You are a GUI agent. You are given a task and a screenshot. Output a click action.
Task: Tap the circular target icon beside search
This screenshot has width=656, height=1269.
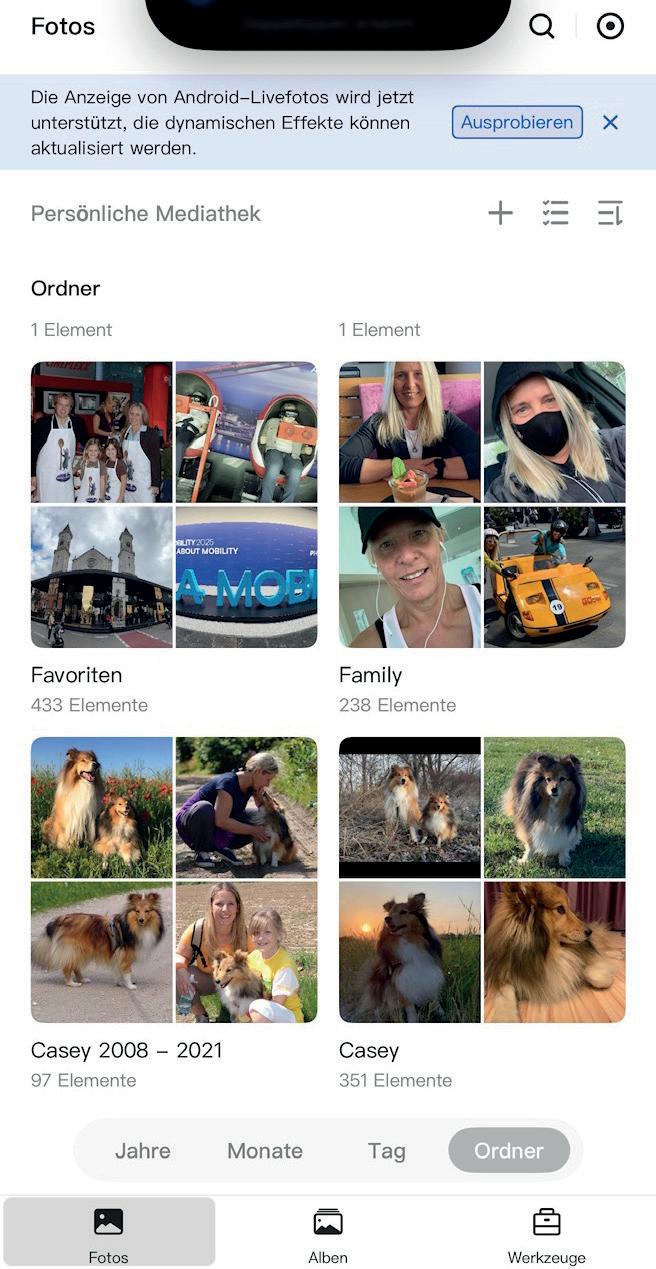click(610, 27)
